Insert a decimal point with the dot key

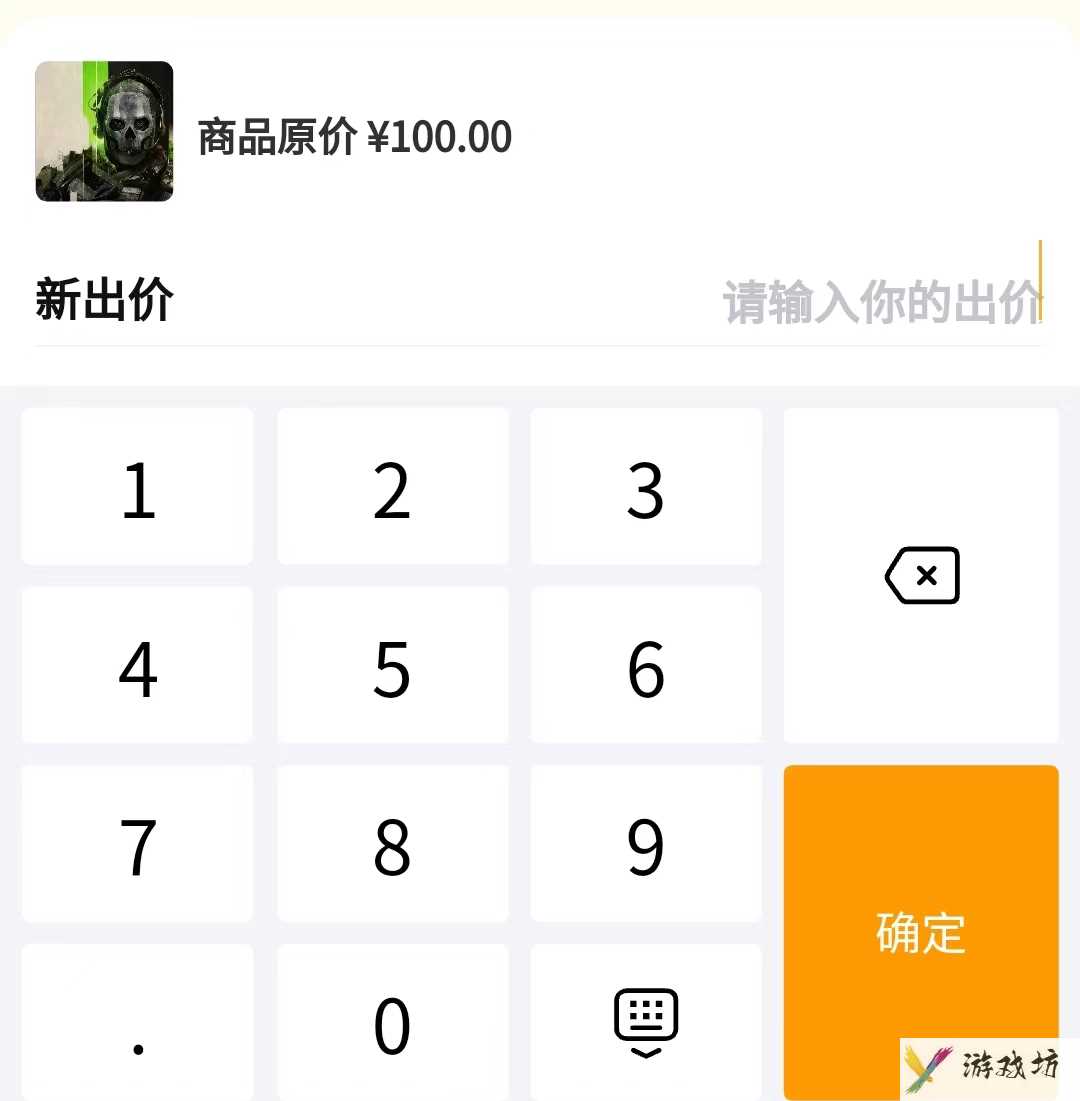coord(138,1024)
